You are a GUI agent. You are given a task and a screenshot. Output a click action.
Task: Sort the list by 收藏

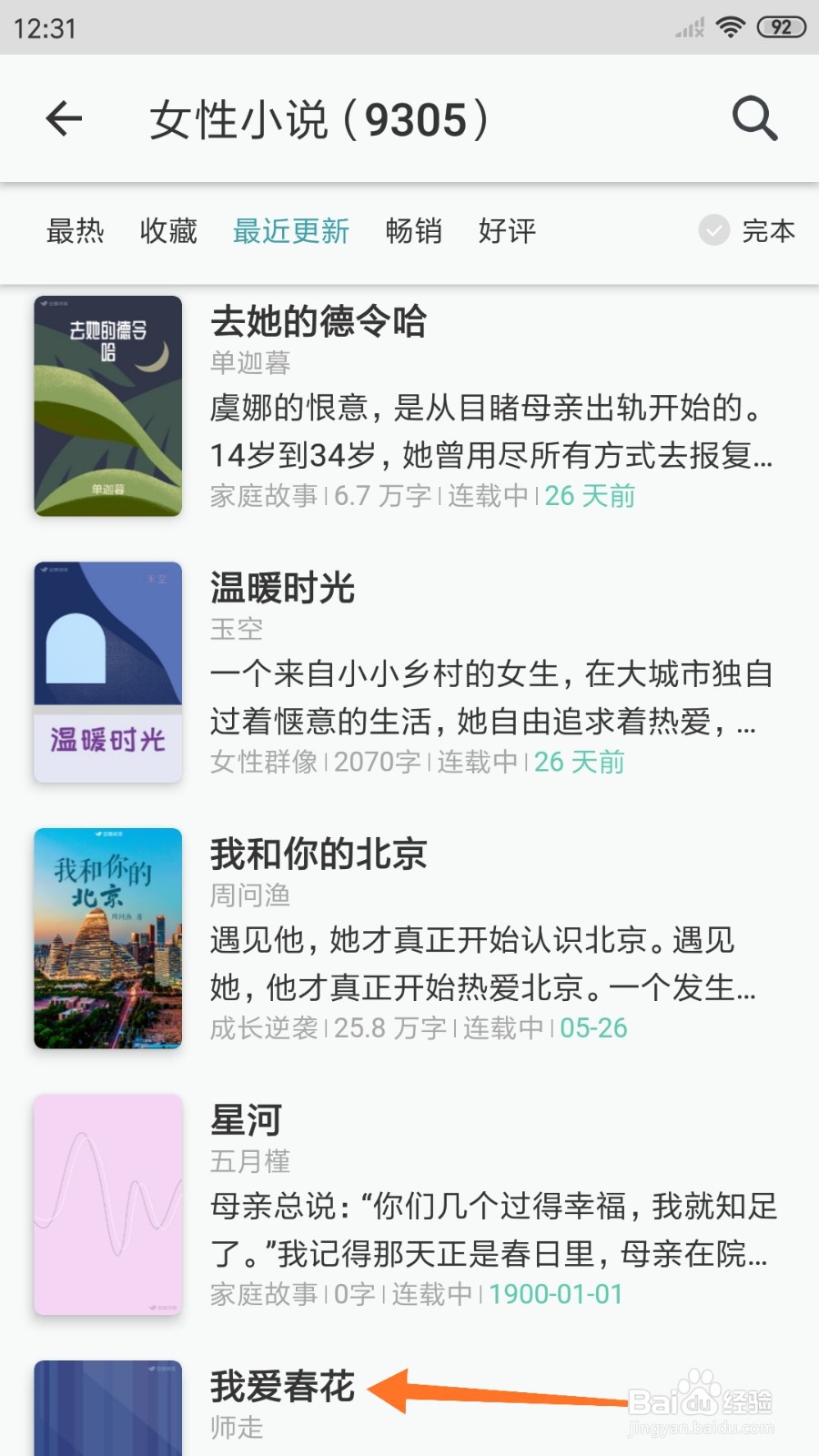tap(168, 231)
